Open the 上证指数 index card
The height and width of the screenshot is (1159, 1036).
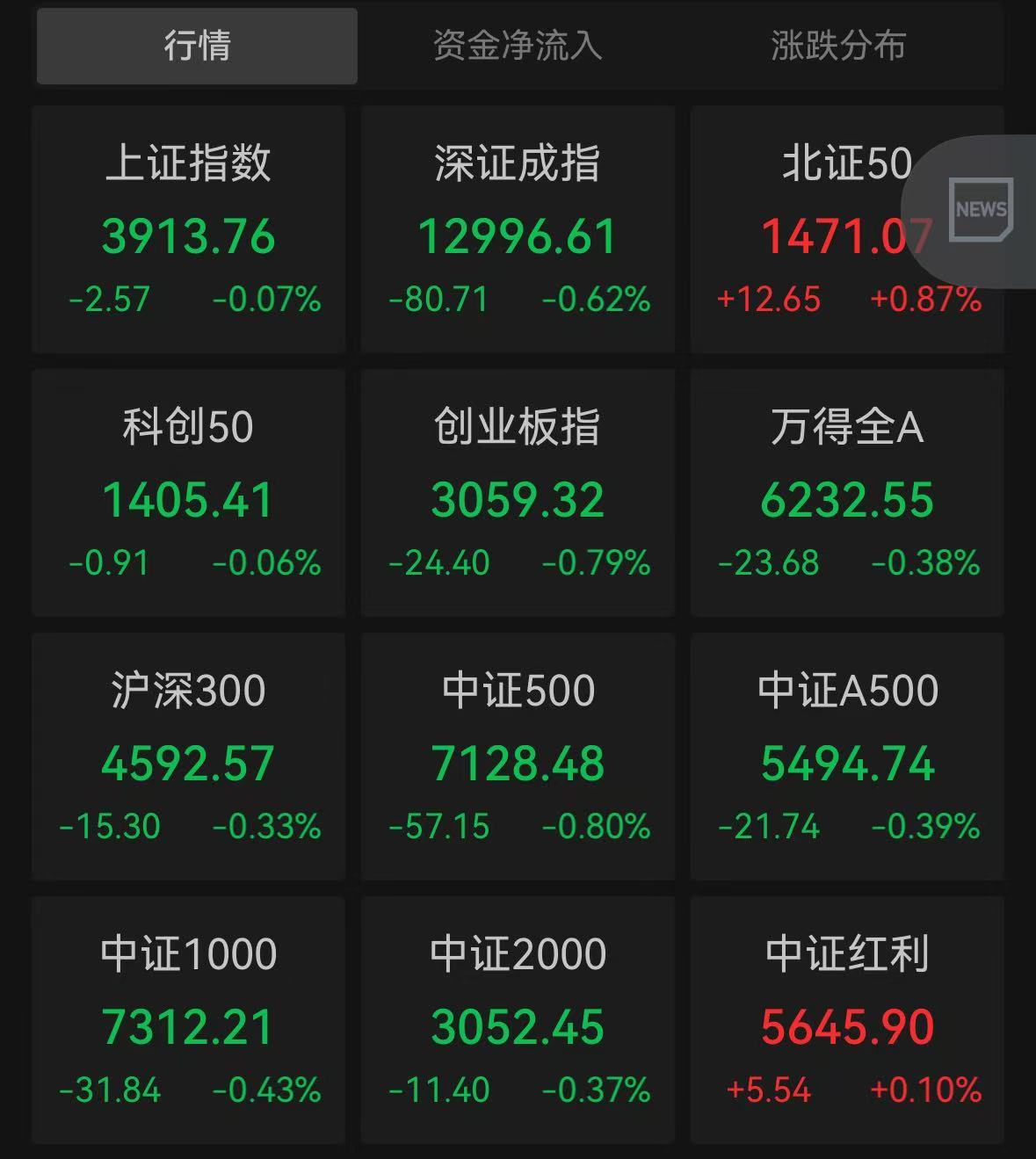point(188,230)
